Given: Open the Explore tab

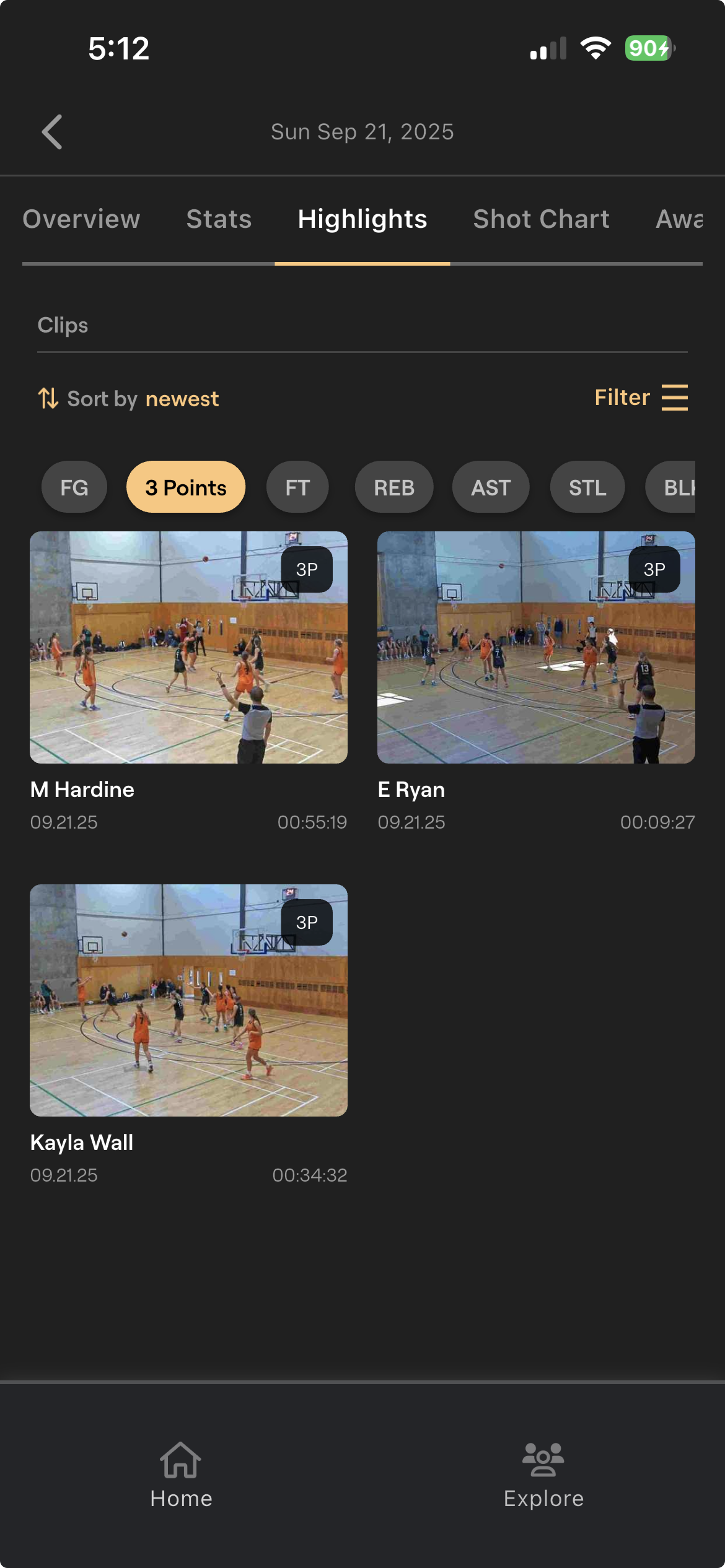Looking at the screenshot, I should click(x=543, y=1475).
